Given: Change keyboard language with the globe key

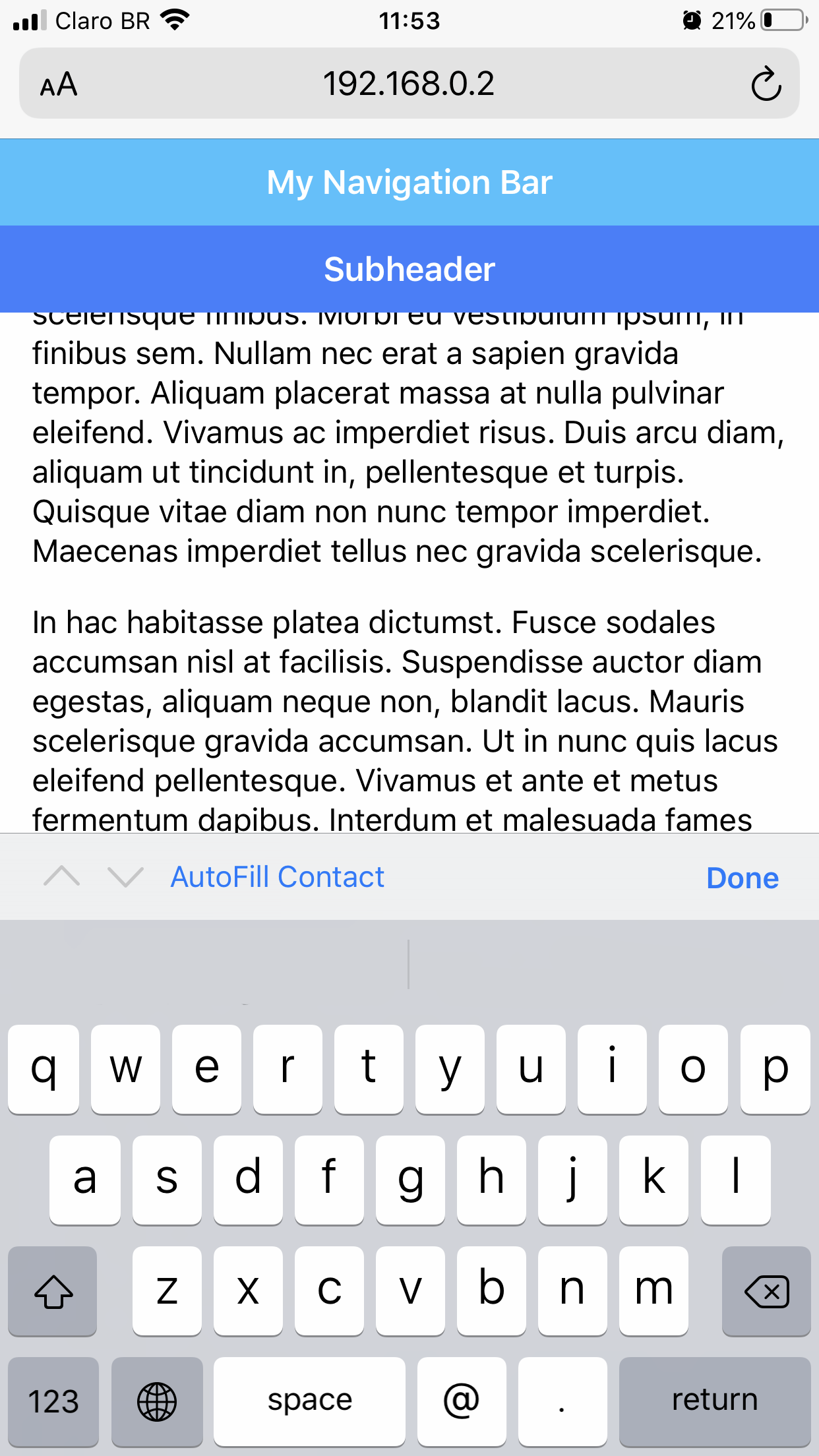Looking at the screenshot, I should [x=157, y=1401].
